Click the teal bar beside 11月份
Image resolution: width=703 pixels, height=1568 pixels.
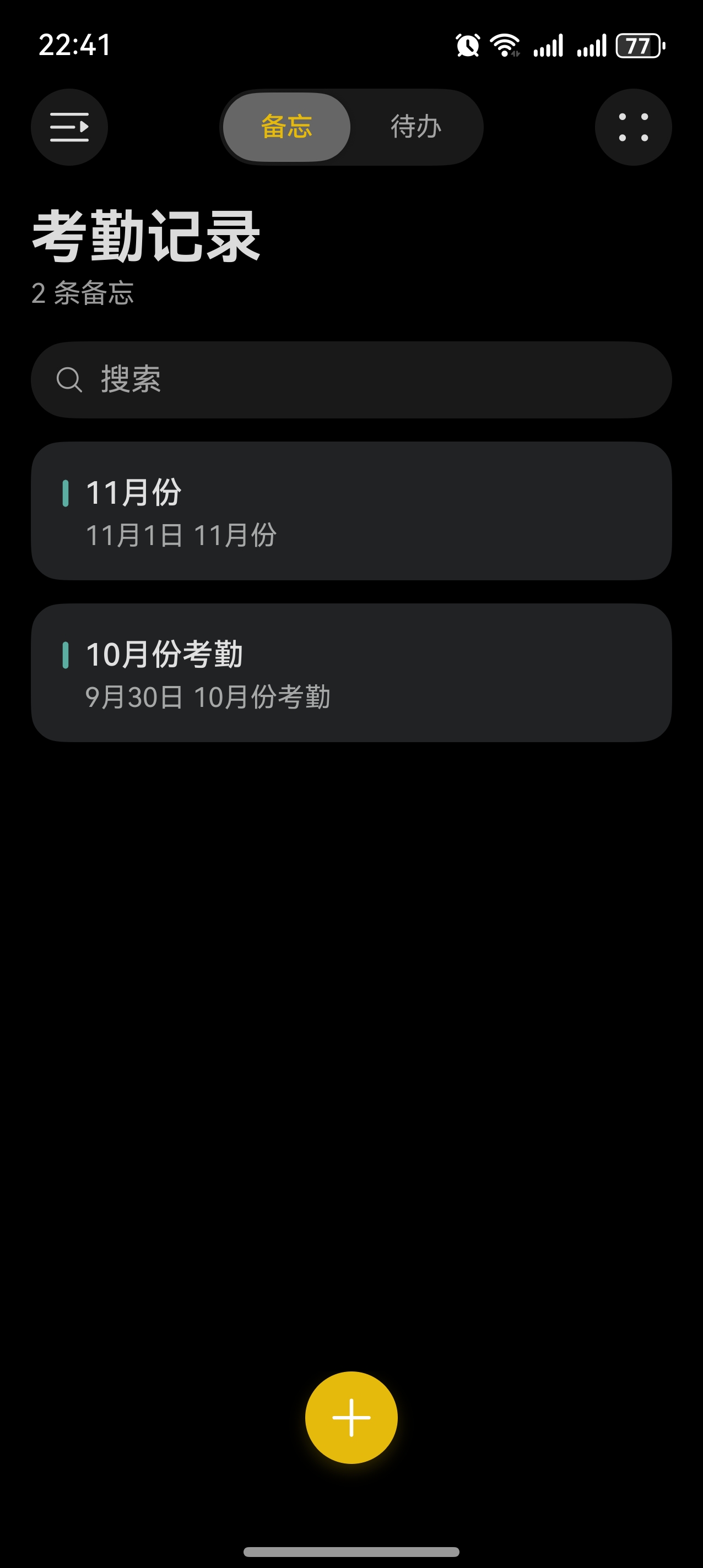pyautogui.click(x=67, y=494)
